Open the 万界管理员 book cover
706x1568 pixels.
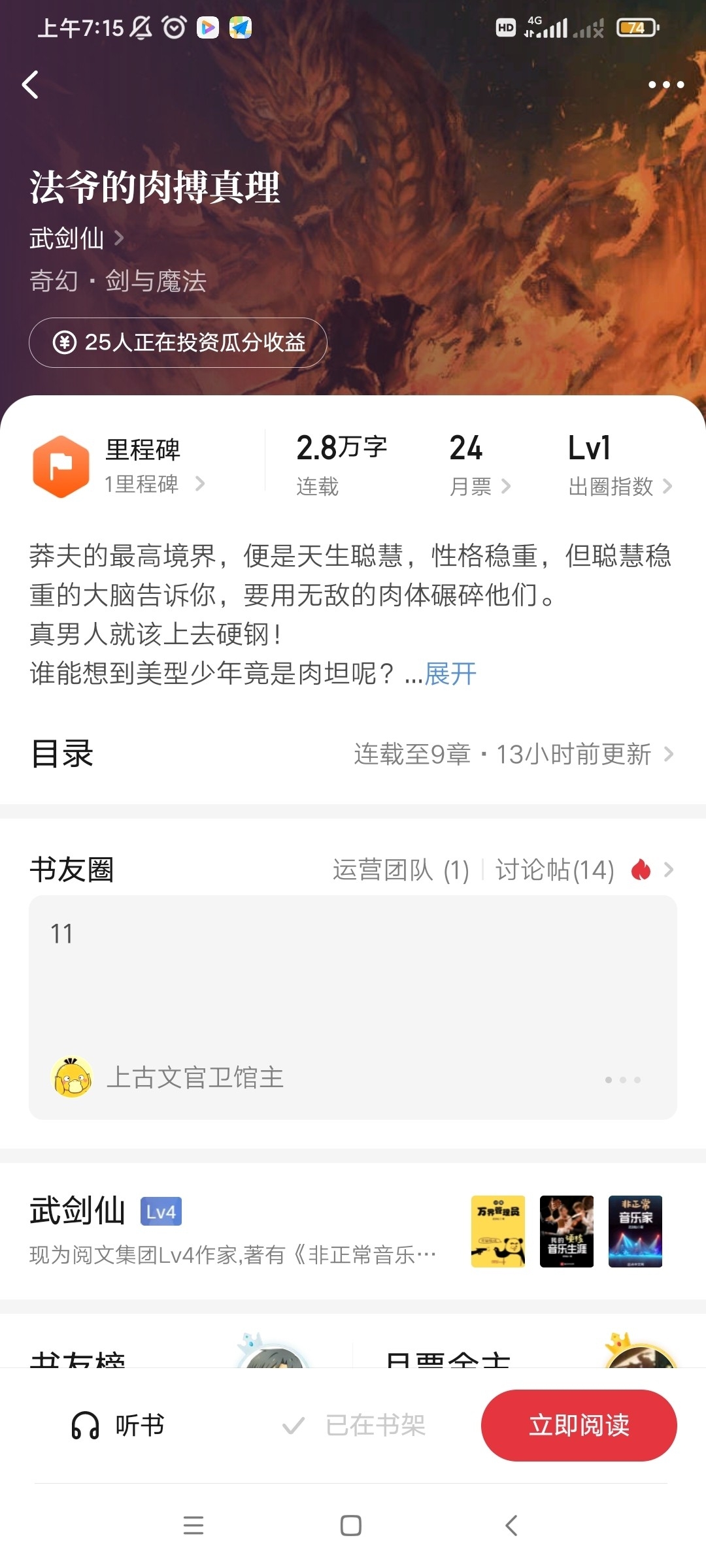(x=498, y=1232)
